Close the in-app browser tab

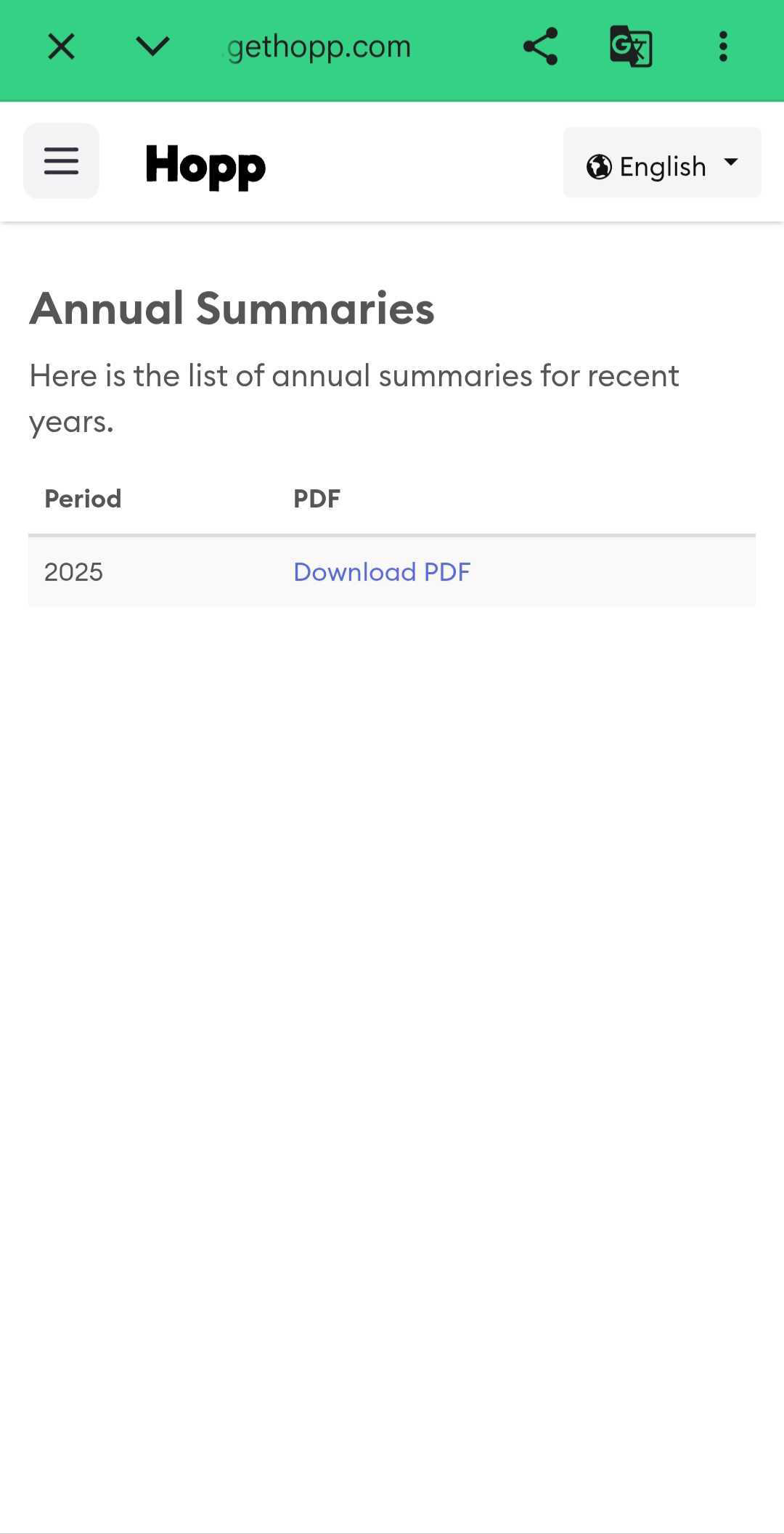click(x=61, y=47)
